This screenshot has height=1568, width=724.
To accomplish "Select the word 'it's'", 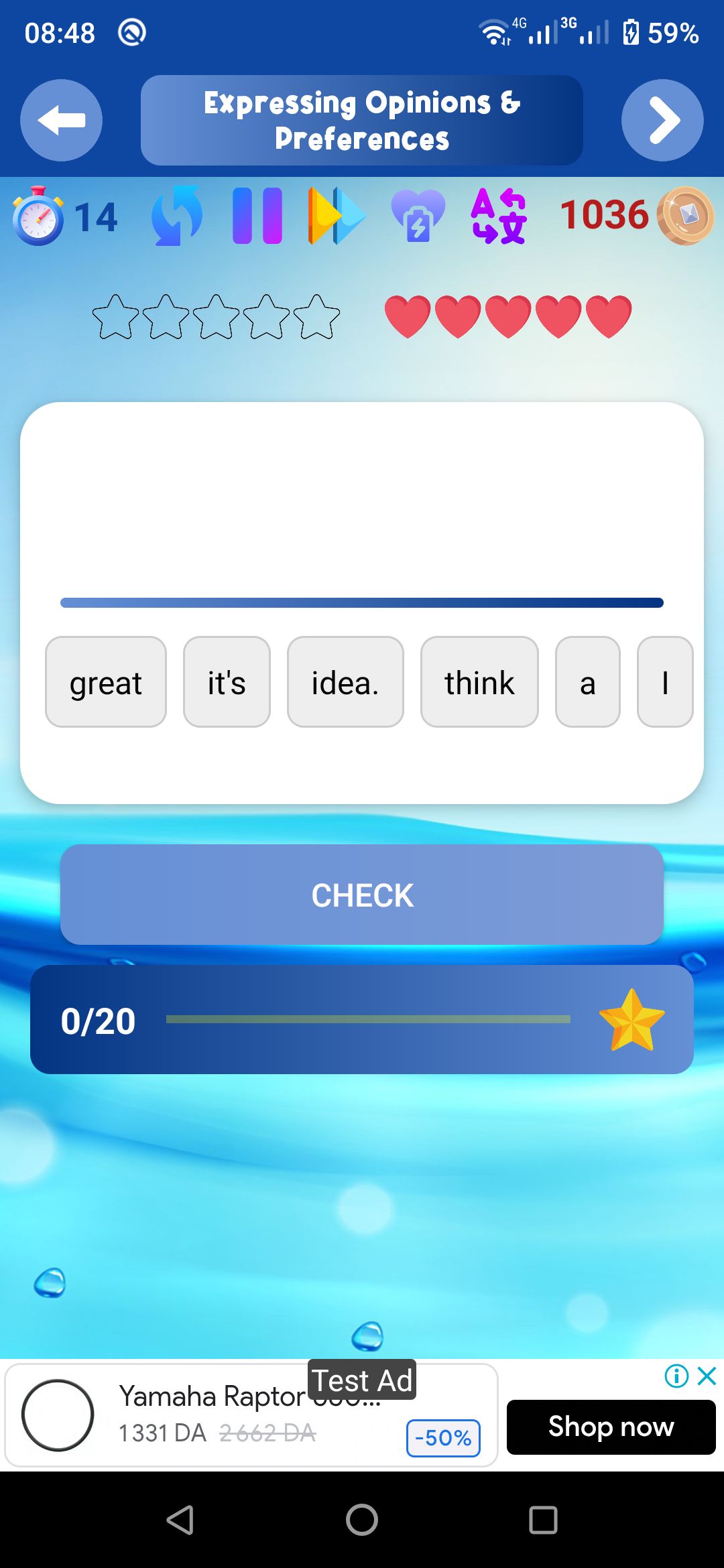I will [x=227, y=682].
